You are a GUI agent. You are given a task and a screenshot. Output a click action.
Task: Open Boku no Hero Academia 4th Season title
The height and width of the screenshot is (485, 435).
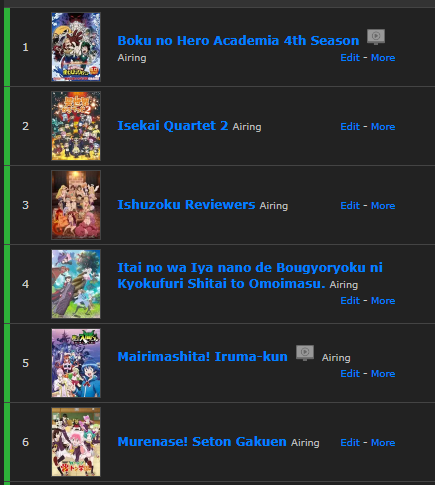click(238, 41)
